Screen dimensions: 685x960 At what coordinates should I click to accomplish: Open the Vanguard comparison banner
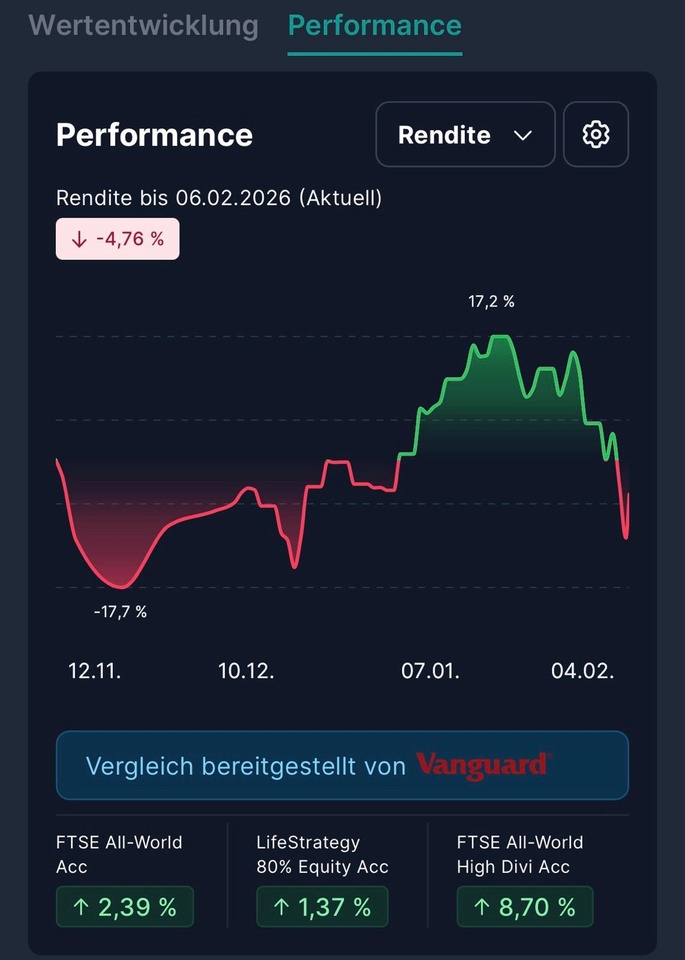[342, 766]
